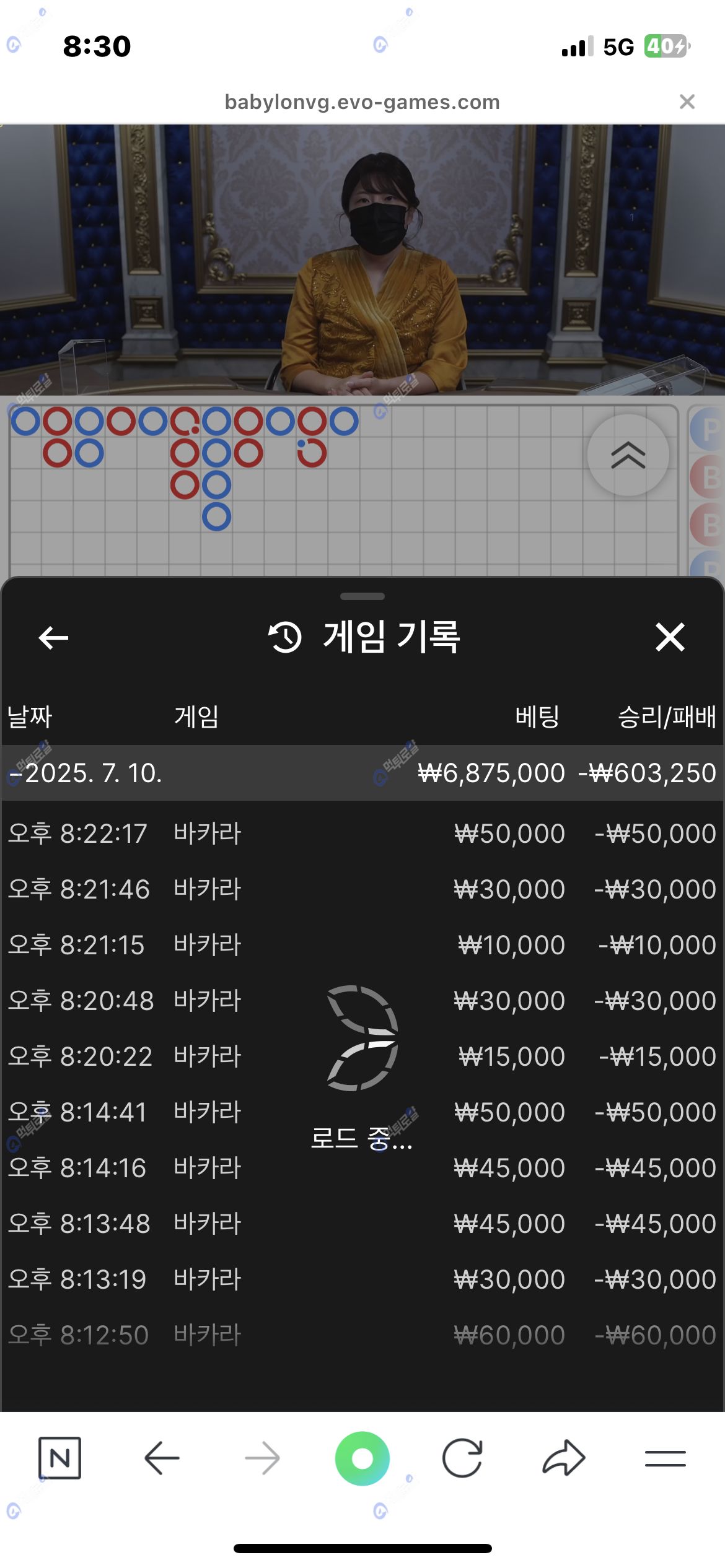This screenshot has width=725, height=1568.
Task: View the 오후 8:21:15 바카라 record
Action: (362, 945)
